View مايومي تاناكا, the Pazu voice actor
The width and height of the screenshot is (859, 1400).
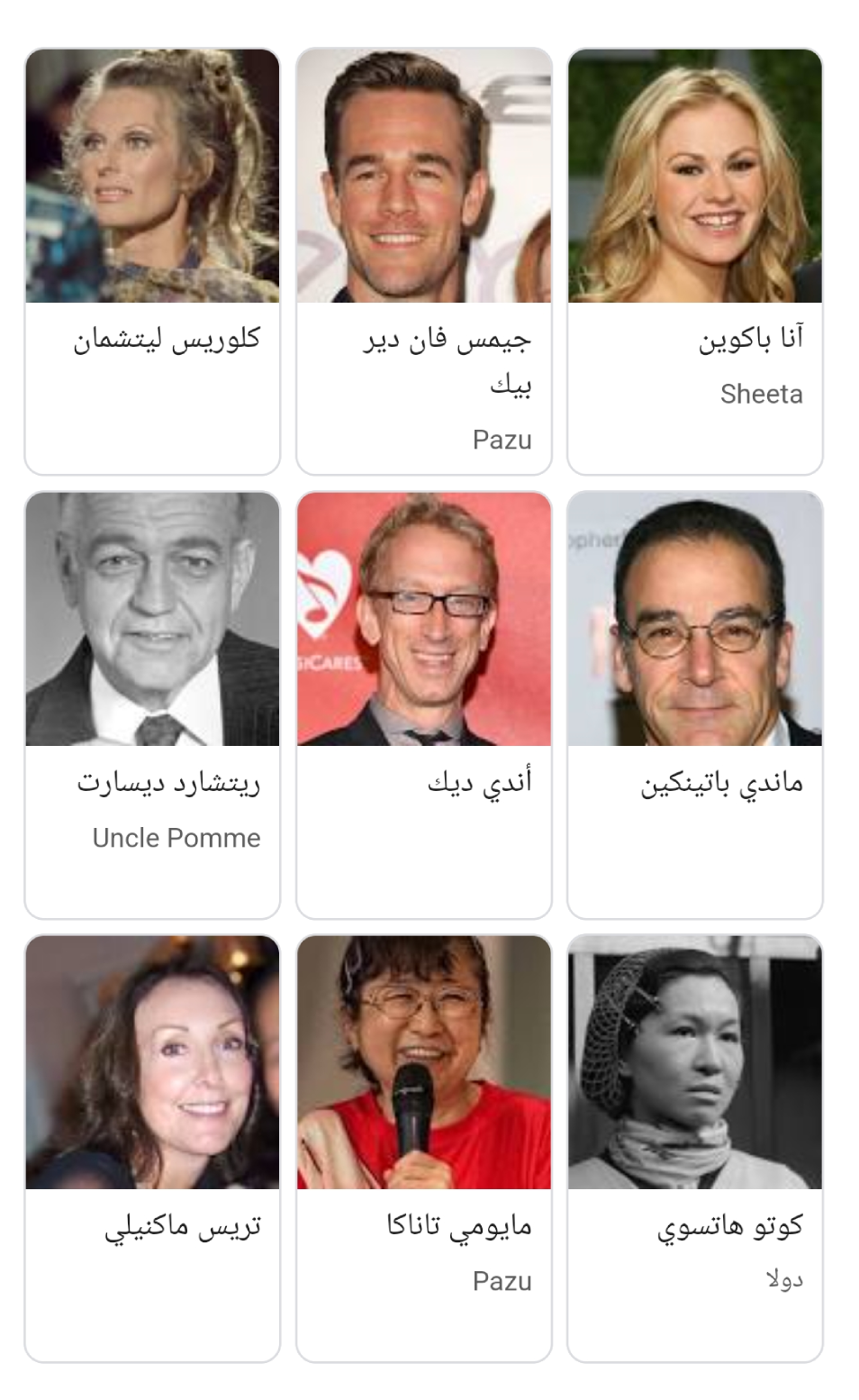(423, 1148)
